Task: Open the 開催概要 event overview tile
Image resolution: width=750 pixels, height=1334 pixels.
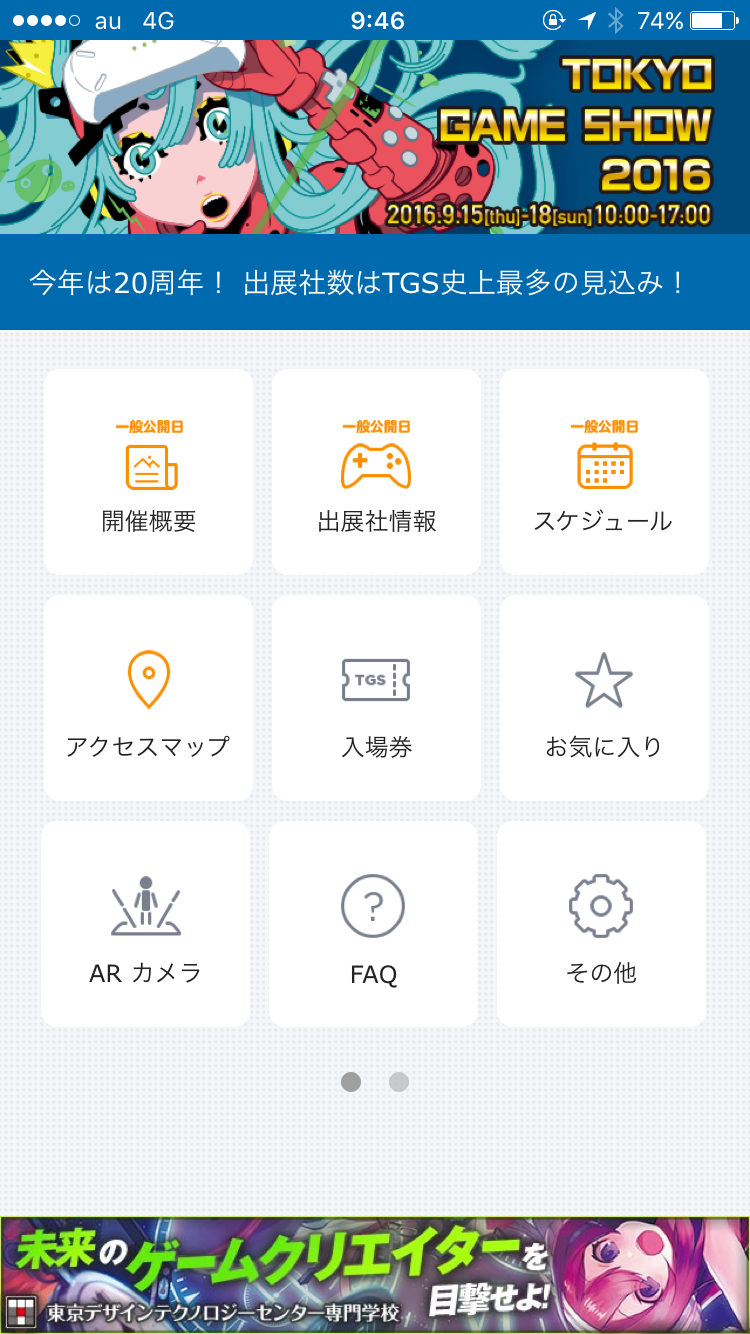Action: (x=149, y=472)
